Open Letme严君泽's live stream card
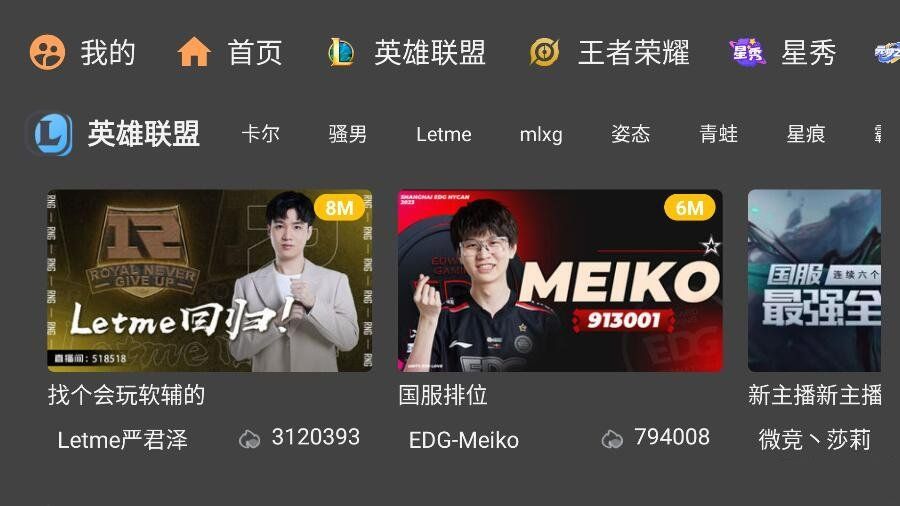 click(210, 281)
